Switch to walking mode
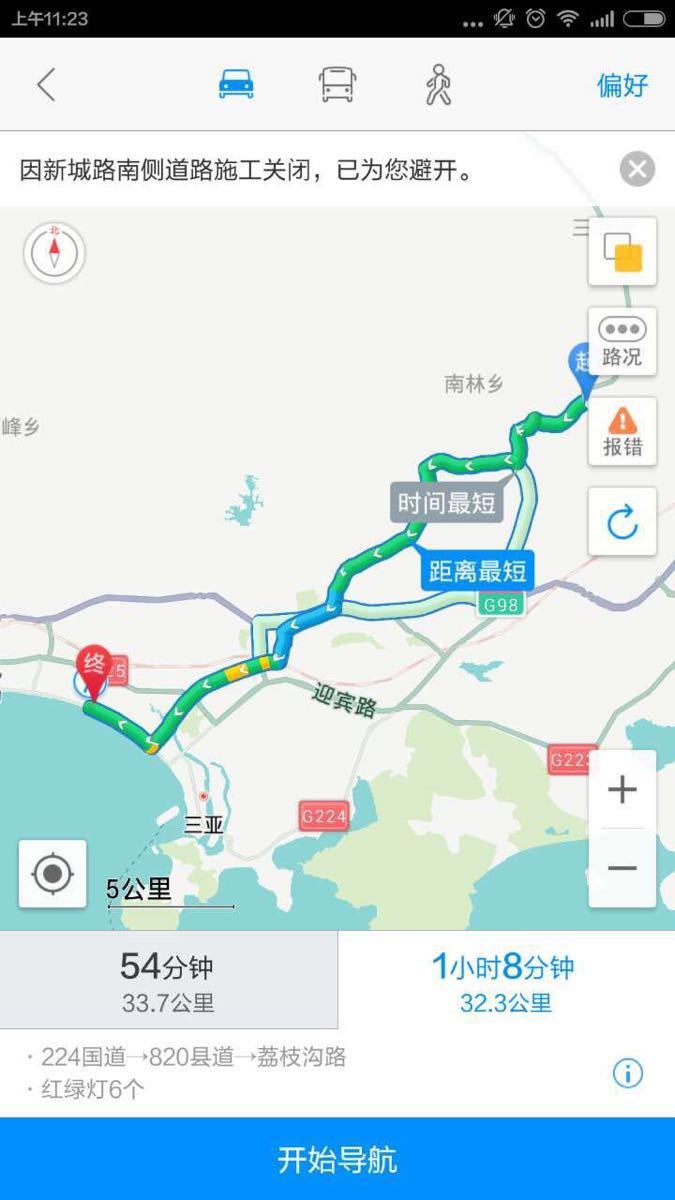Image resolution: width=675 pixels, height=1200 pixels. (x=437, y=85)
